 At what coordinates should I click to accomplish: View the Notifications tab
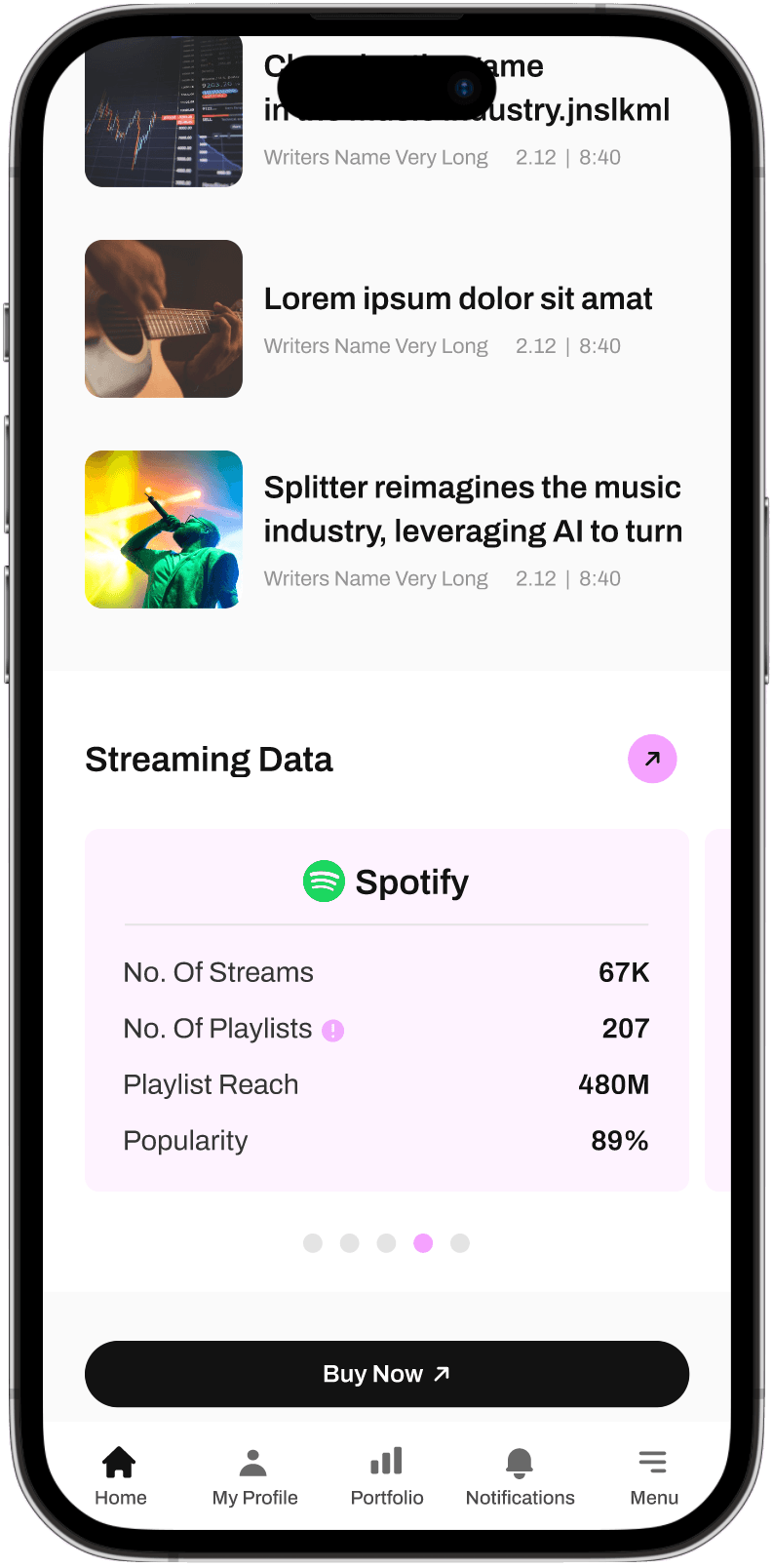tap(520, 1476)
